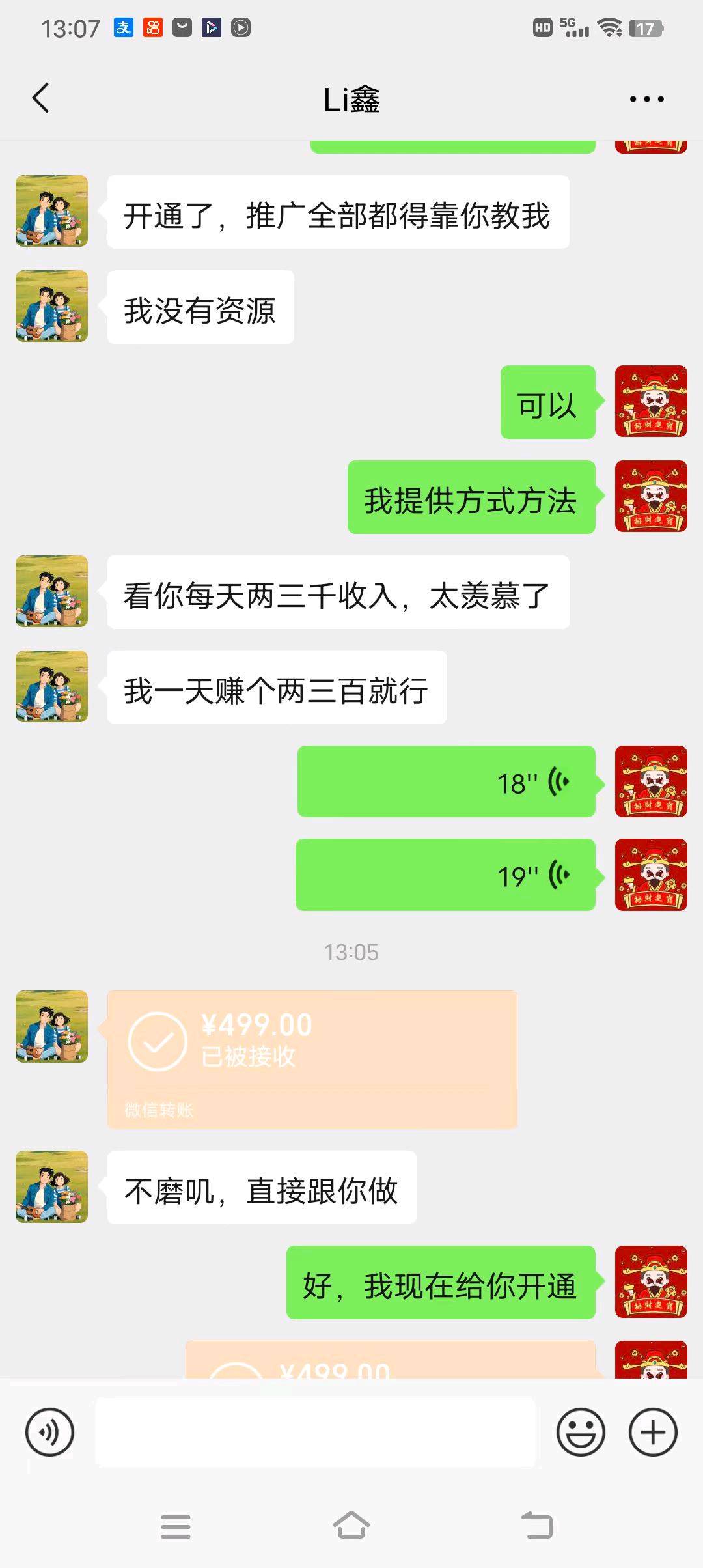Tap the system back navigation button
Viewport: 703px width, 1568px height.
tap(538, 1526)
